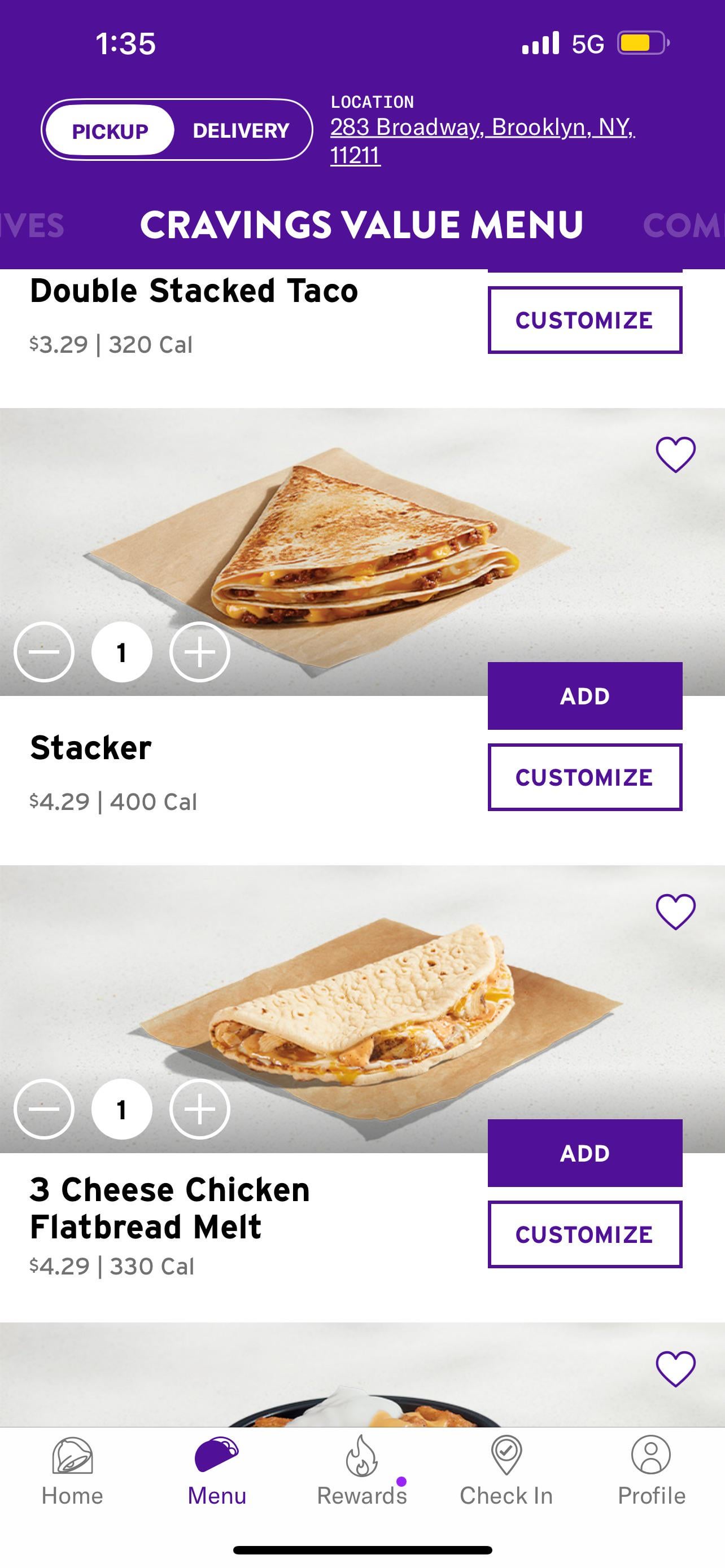The height and width of the screenshot is (1568, 725).
Task: Add the Stacker to the order
Action: tap(584, 696)
